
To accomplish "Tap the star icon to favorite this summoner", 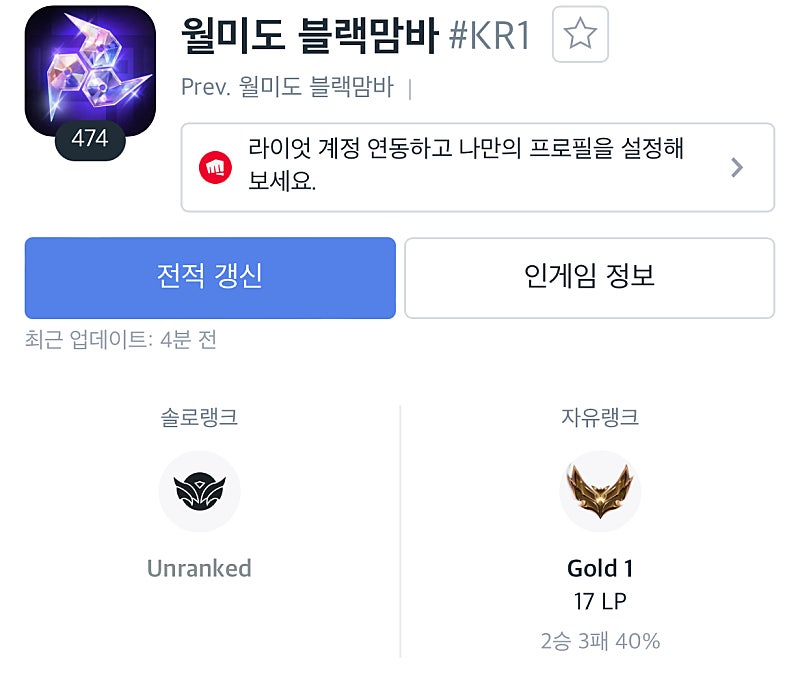I will click(x=580, y=35).
